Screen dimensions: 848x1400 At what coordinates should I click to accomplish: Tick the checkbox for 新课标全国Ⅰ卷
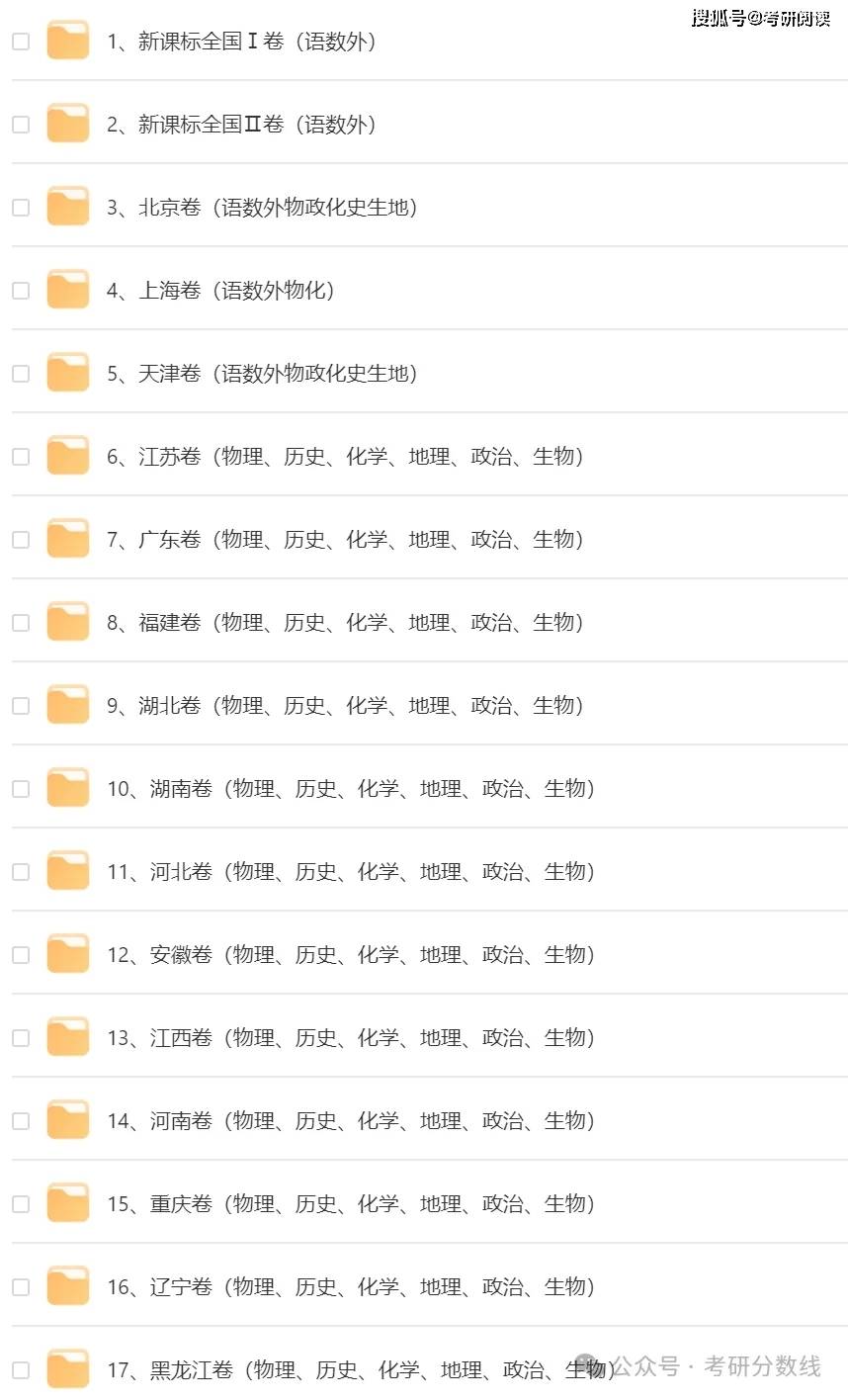click(21, 42)
